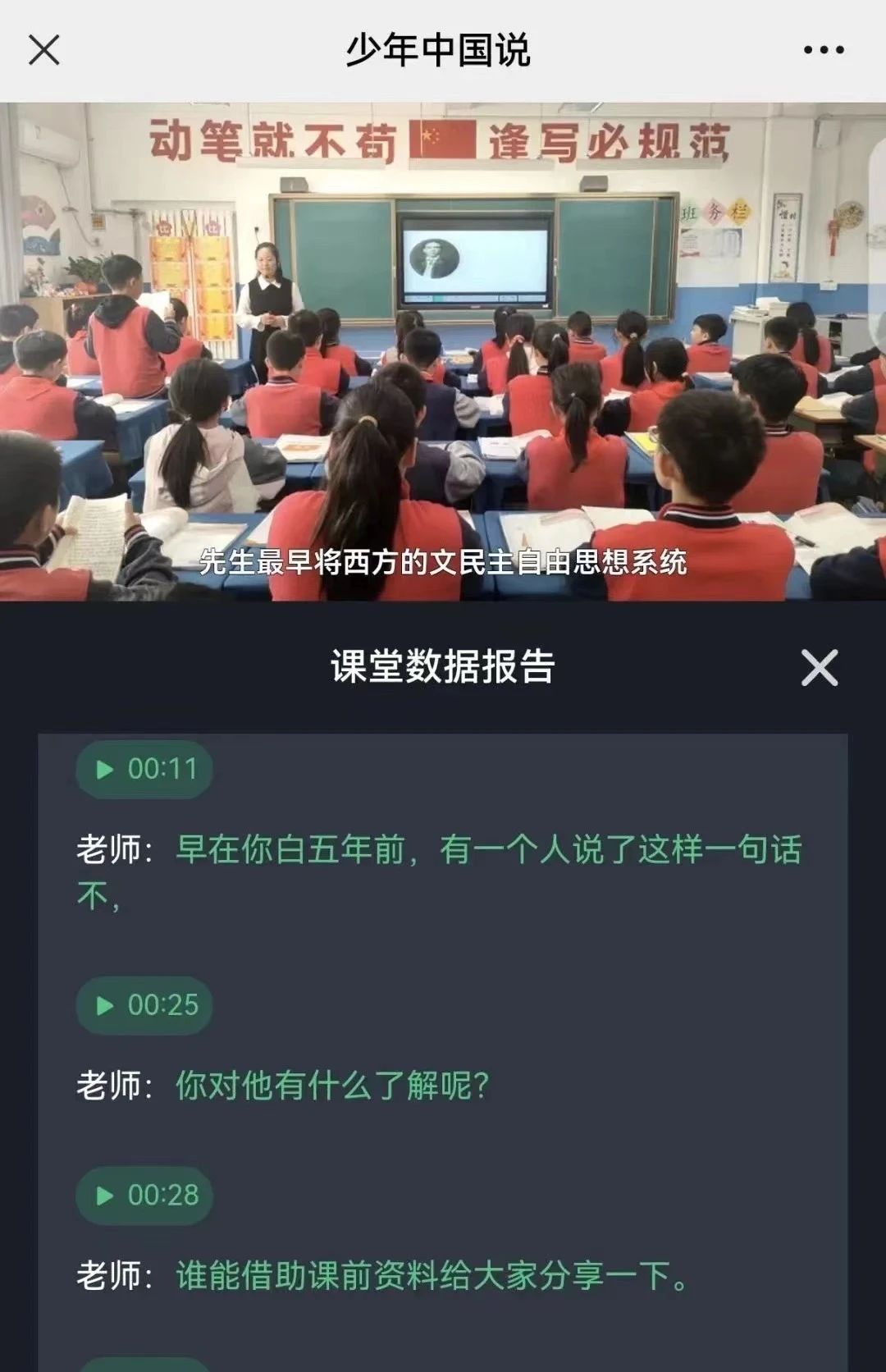The image size is (886, 1372).
Task: Dismiss the 课堂数据报告 panel
Action: 819,667
